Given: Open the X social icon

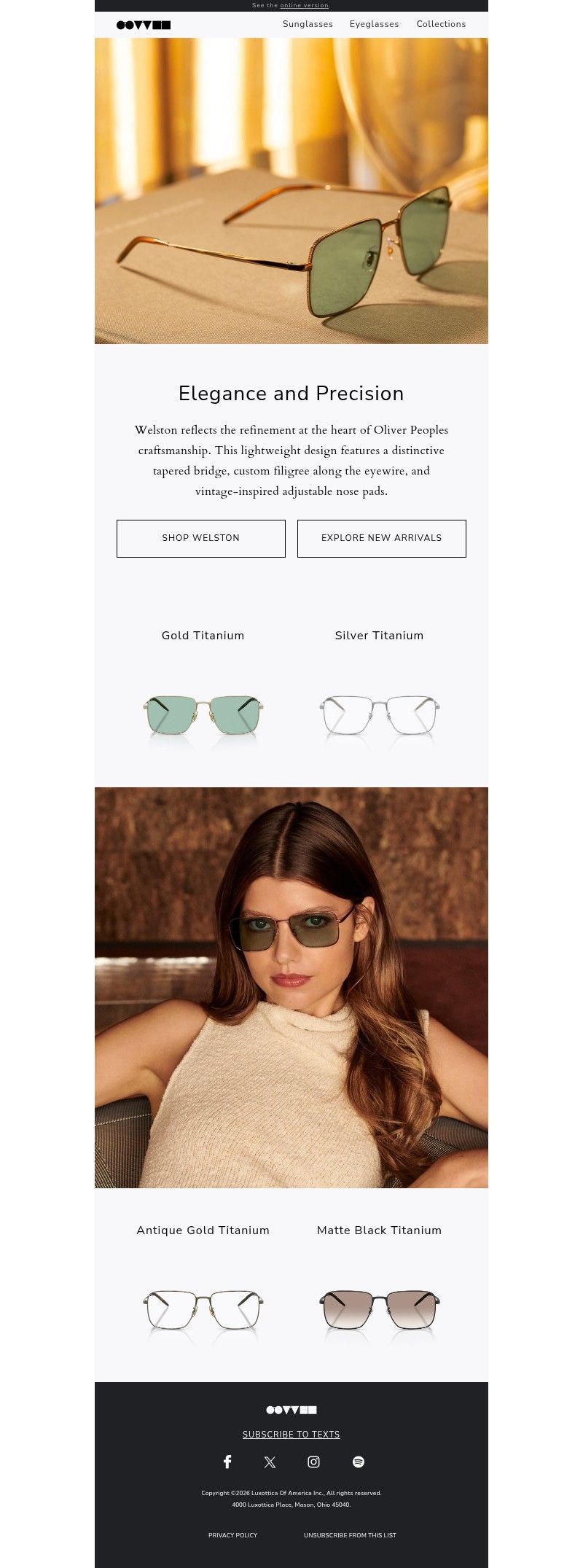Looking at the screenshot, I should (270, 1462).
